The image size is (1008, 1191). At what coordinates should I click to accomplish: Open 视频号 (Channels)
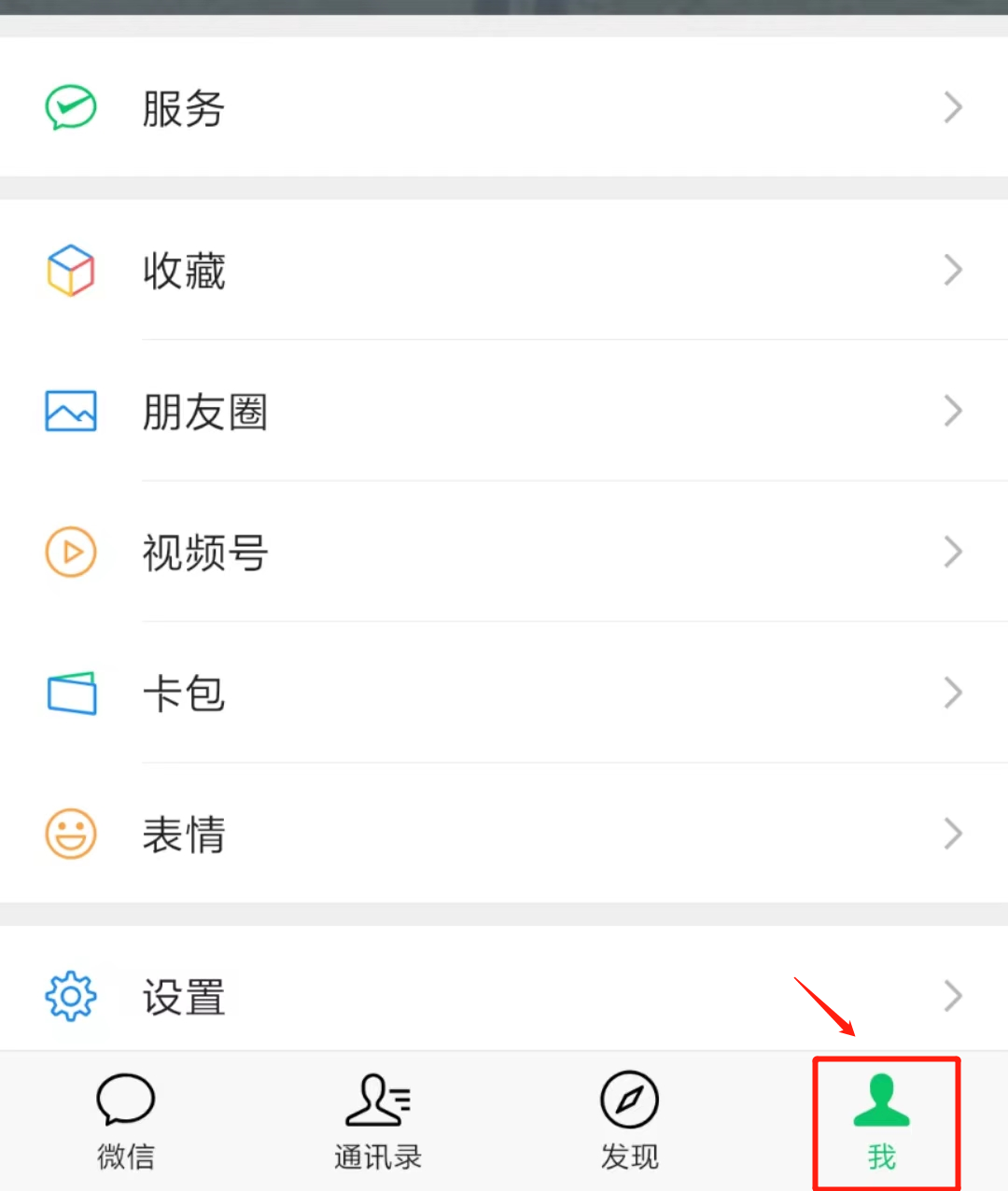504,553
